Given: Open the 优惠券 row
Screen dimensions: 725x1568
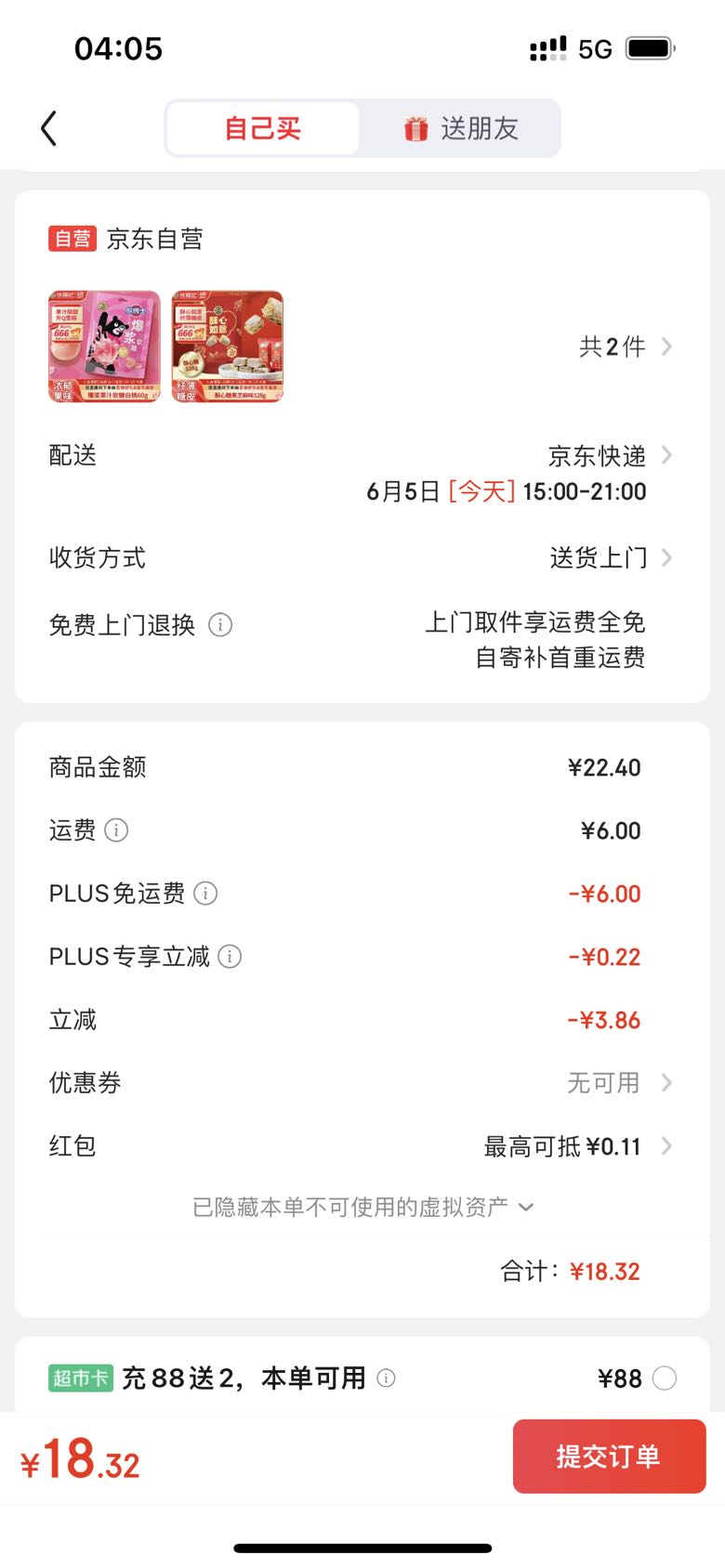Looking at the screenshot, I should (362, 1083).
